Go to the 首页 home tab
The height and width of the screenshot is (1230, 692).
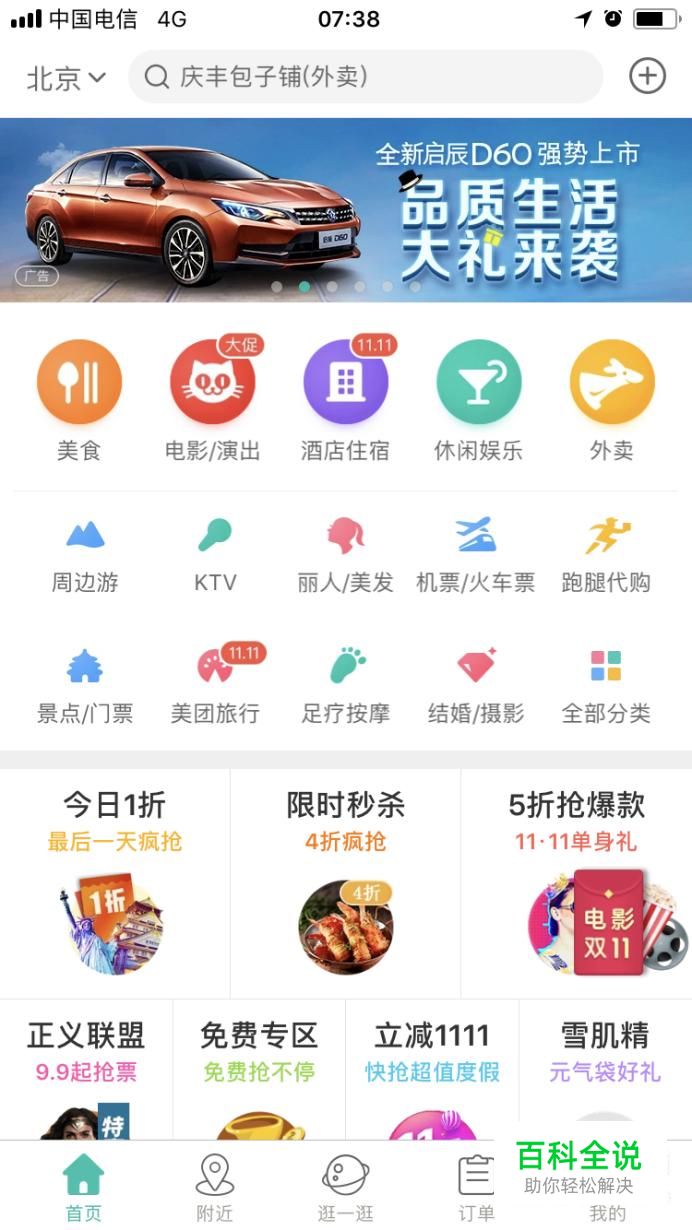84,1187
